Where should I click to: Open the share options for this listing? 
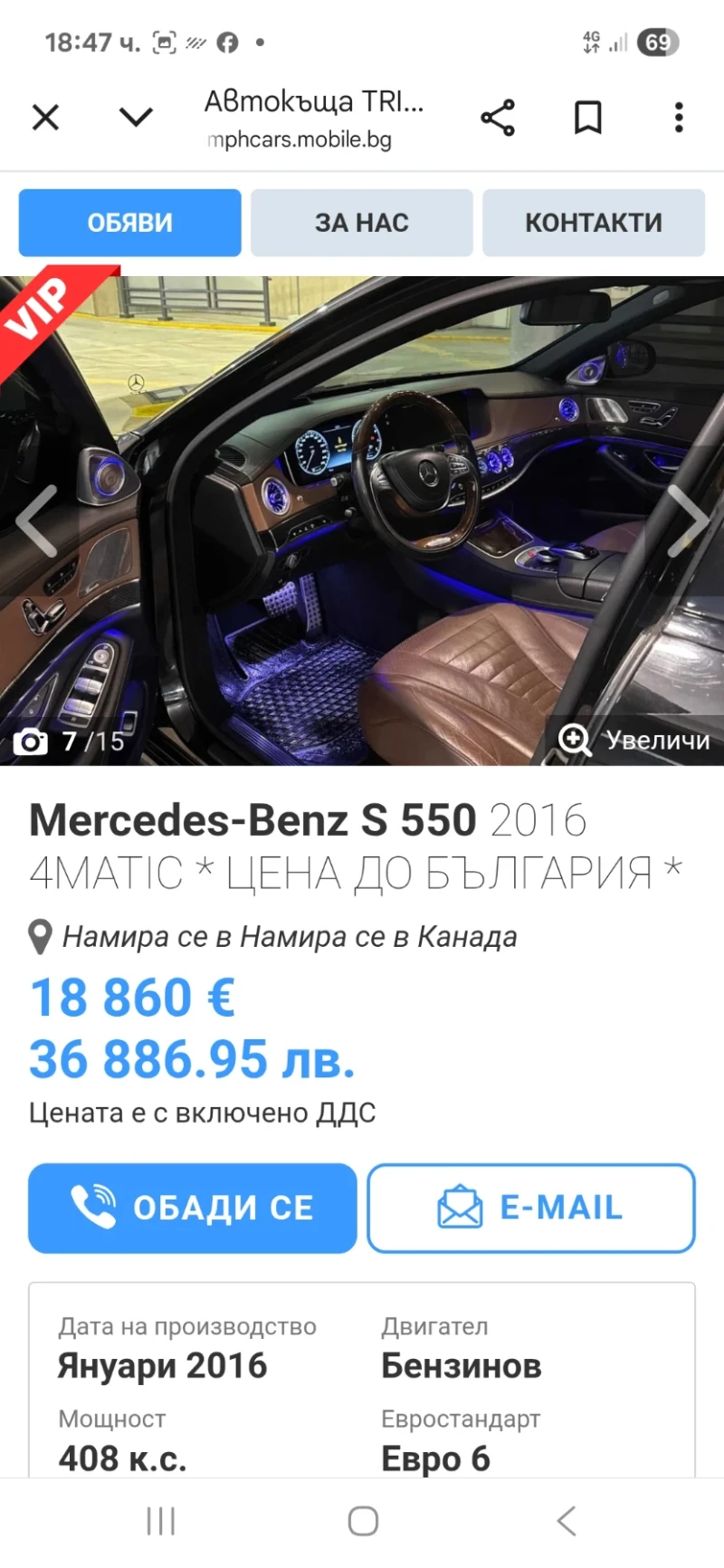498,117
